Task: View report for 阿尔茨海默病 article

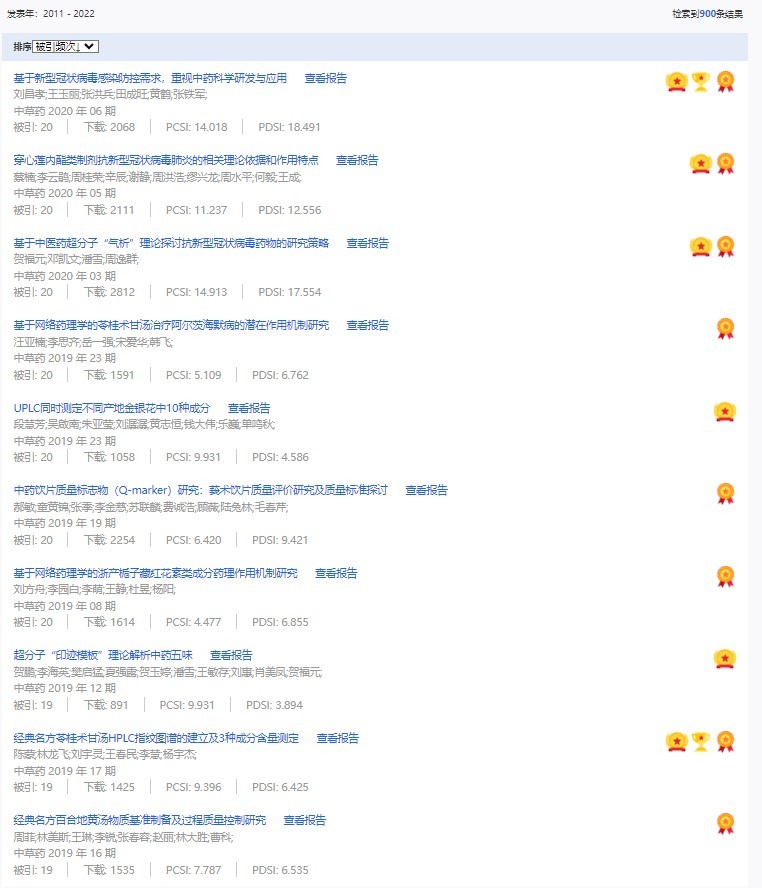Action: [368, 325]
